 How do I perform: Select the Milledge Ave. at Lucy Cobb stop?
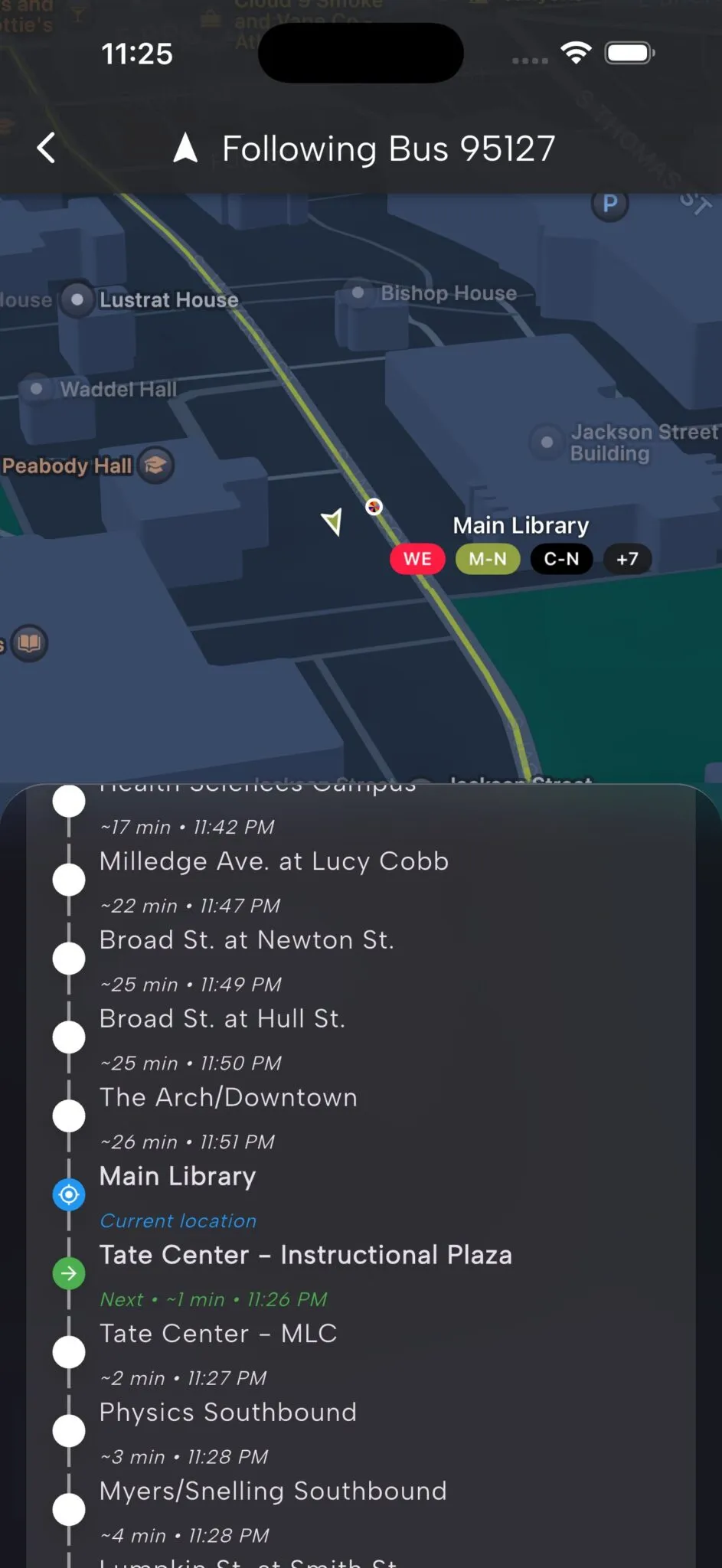coord(273,861)
